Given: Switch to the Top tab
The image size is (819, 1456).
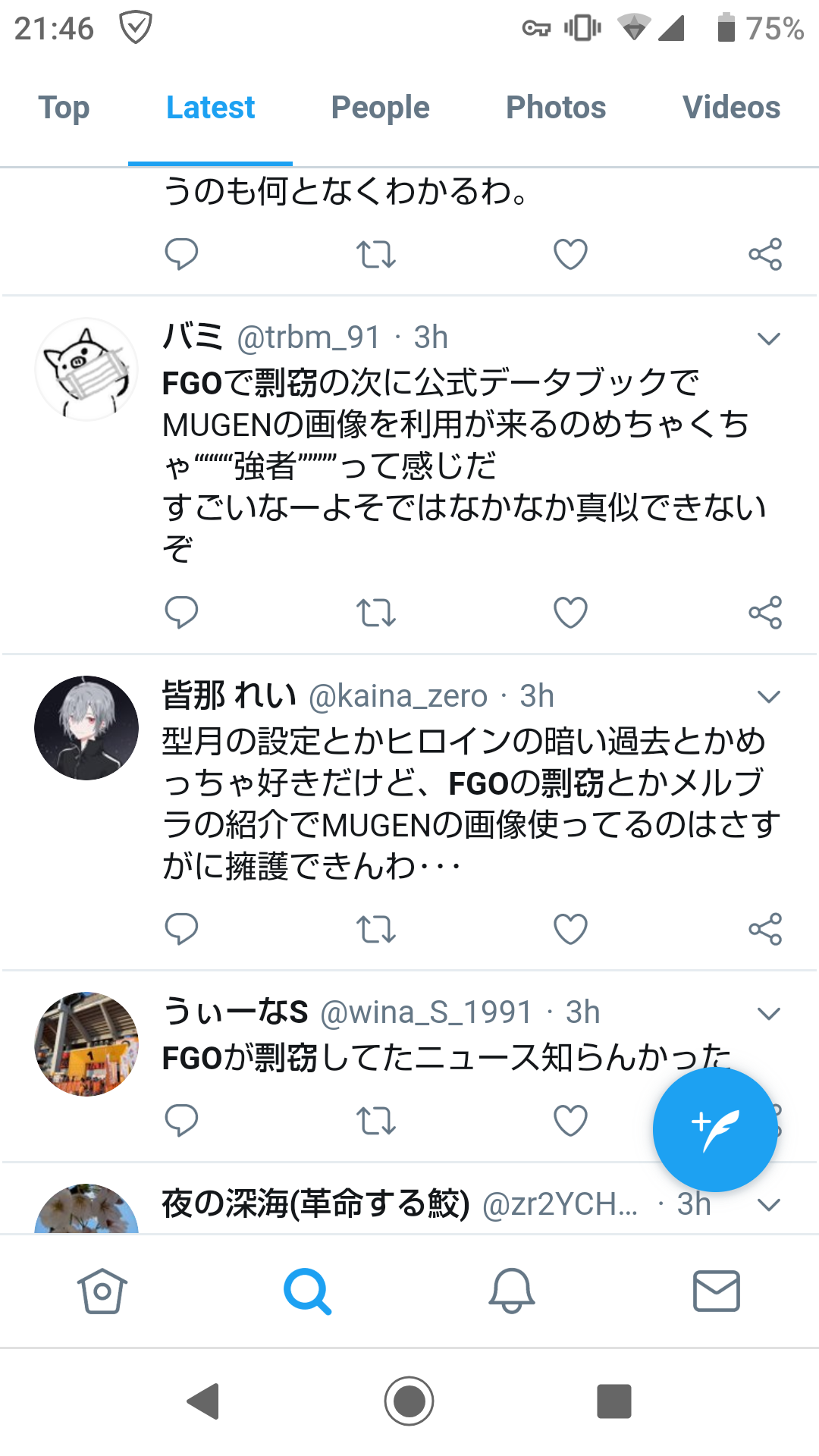Looking at the screenshot, I should pos(64,108).
